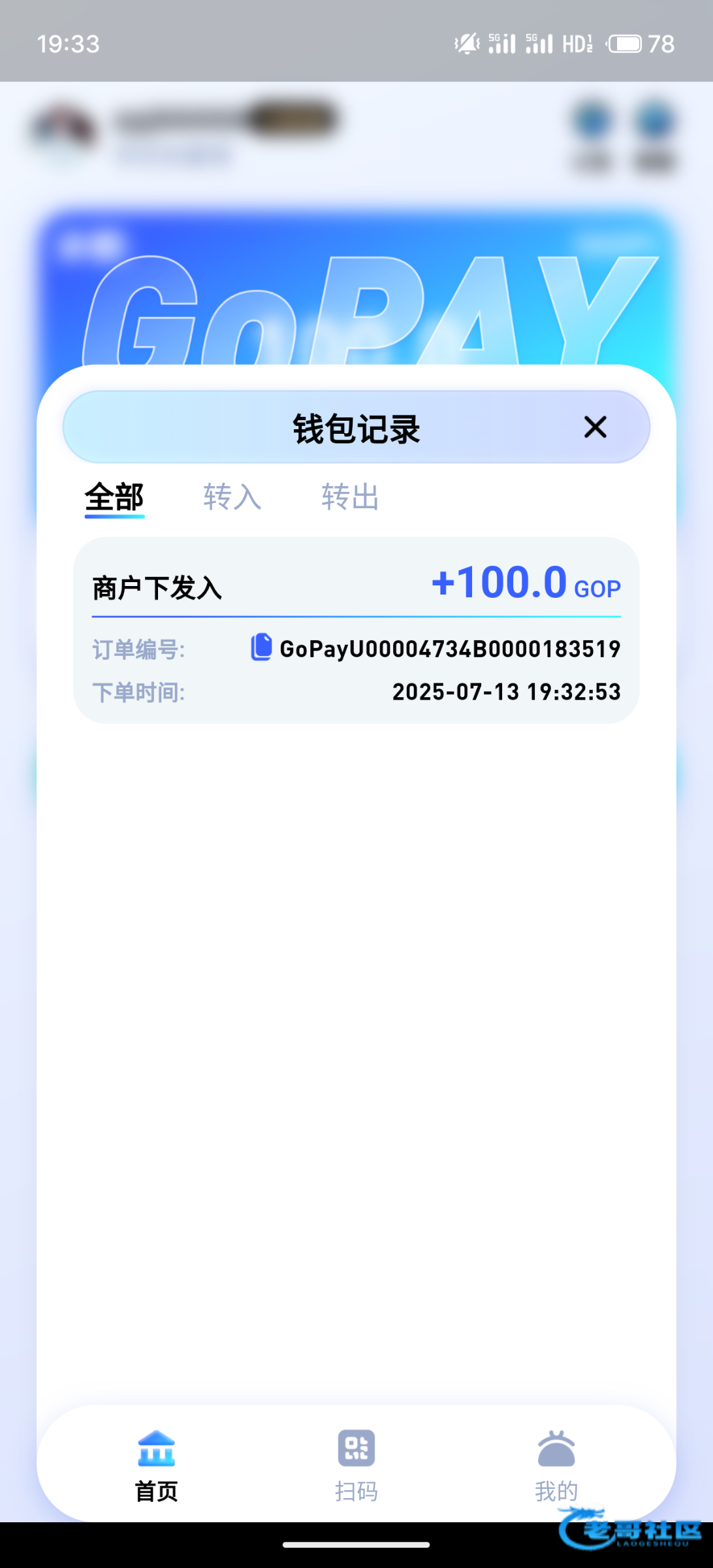Close the 钱包记录 dialog
The width and height of the screenshot is (713, 1568).
pyautogui.click(x=595, y=427)
